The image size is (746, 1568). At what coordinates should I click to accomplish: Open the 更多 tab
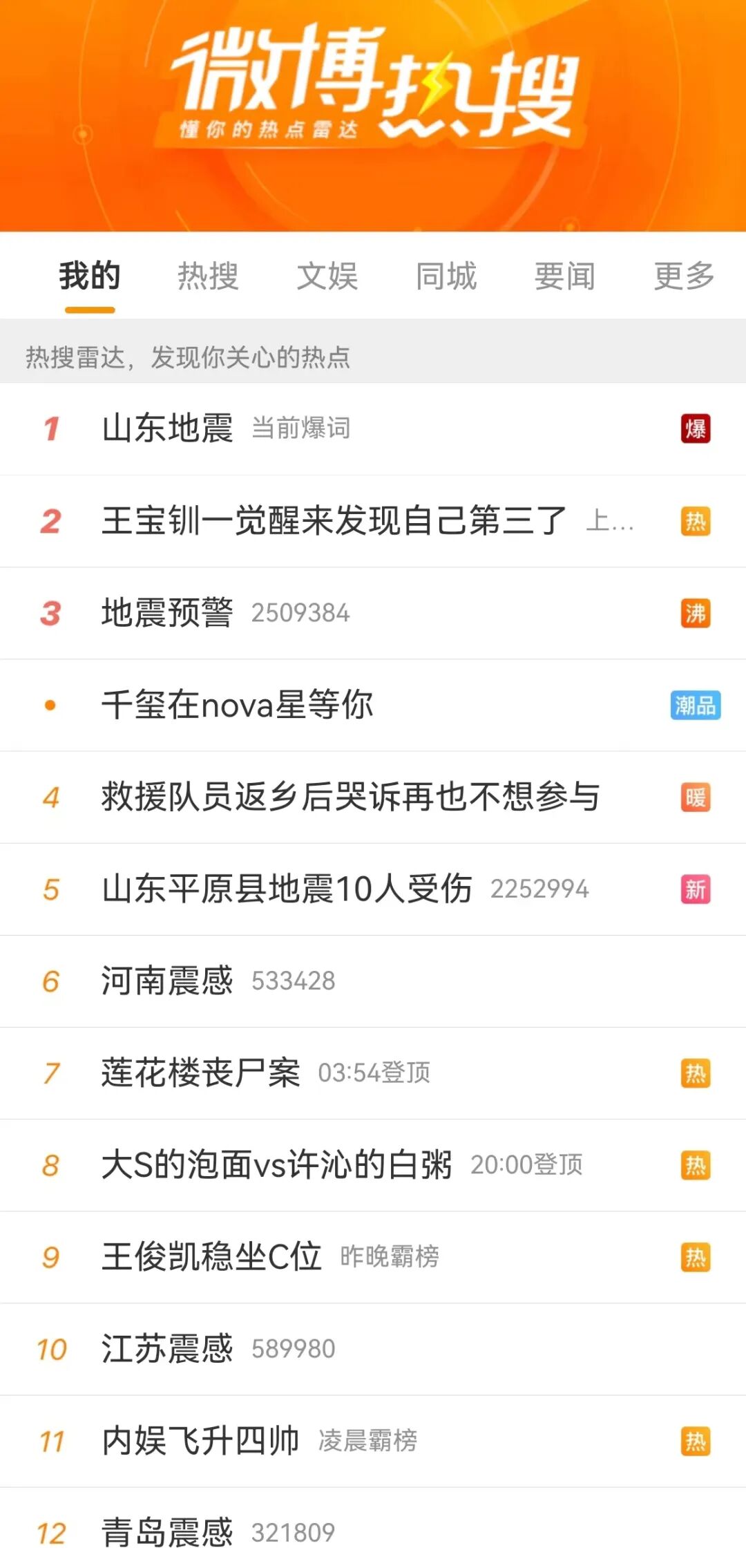[684, 276]
